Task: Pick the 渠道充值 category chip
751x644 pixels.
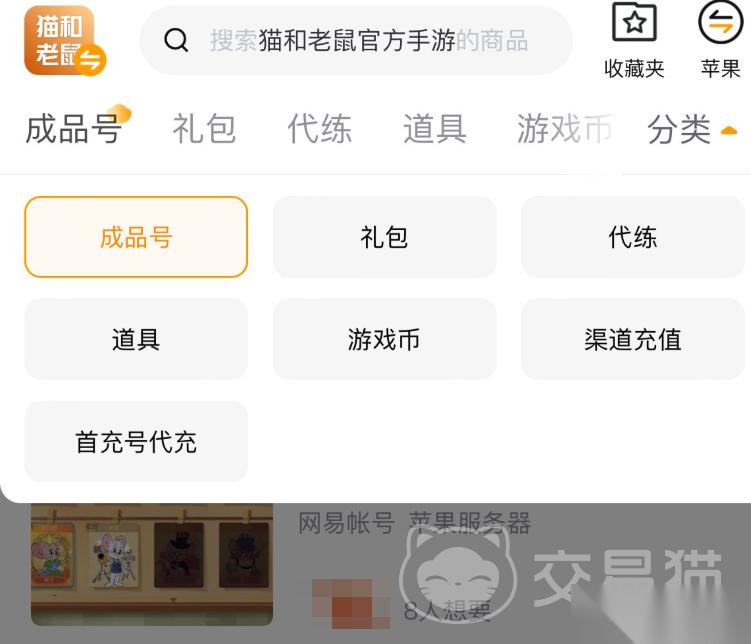Action: click(632, 339)
